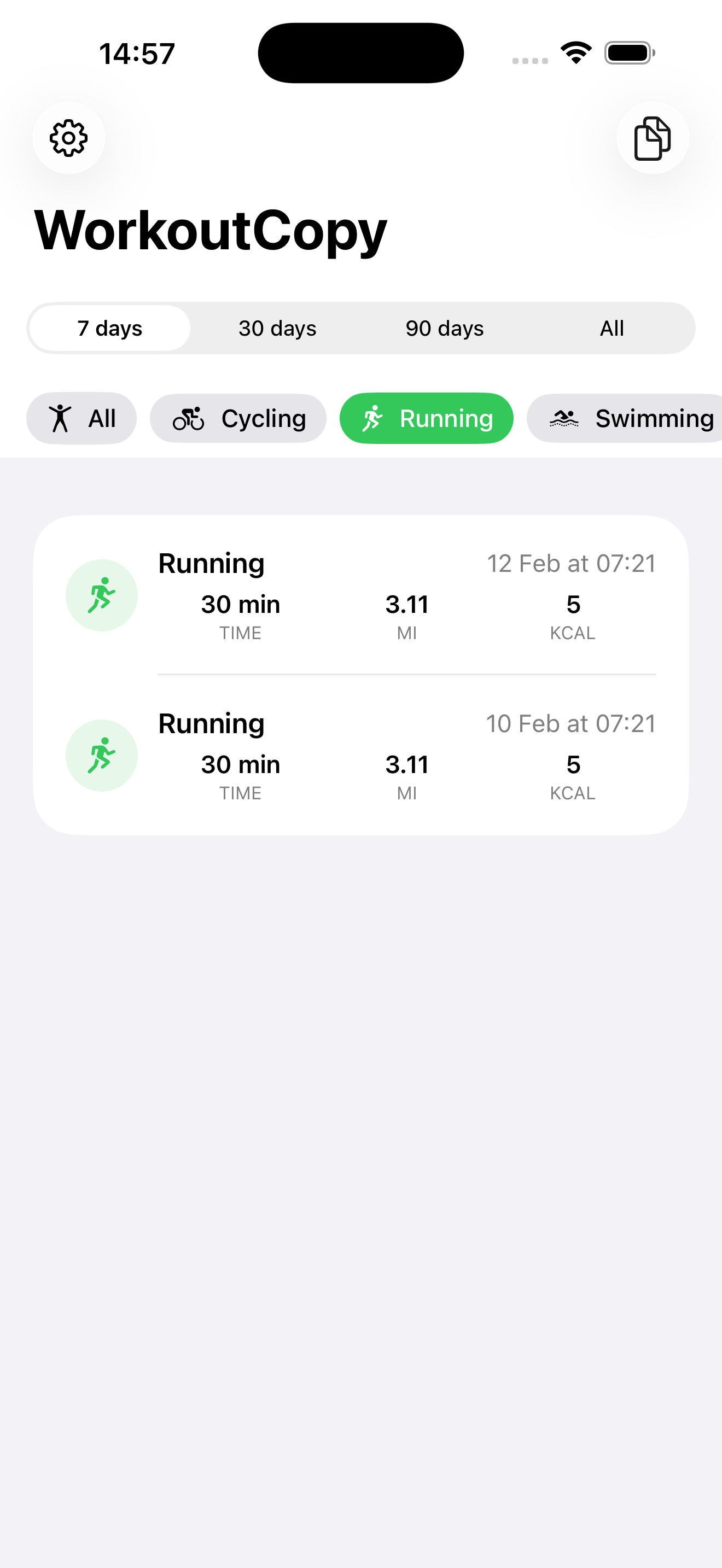This screenshot has height=1568, width=722.
Task: Open the settings gear icon
Action: [x=68, y=138]
